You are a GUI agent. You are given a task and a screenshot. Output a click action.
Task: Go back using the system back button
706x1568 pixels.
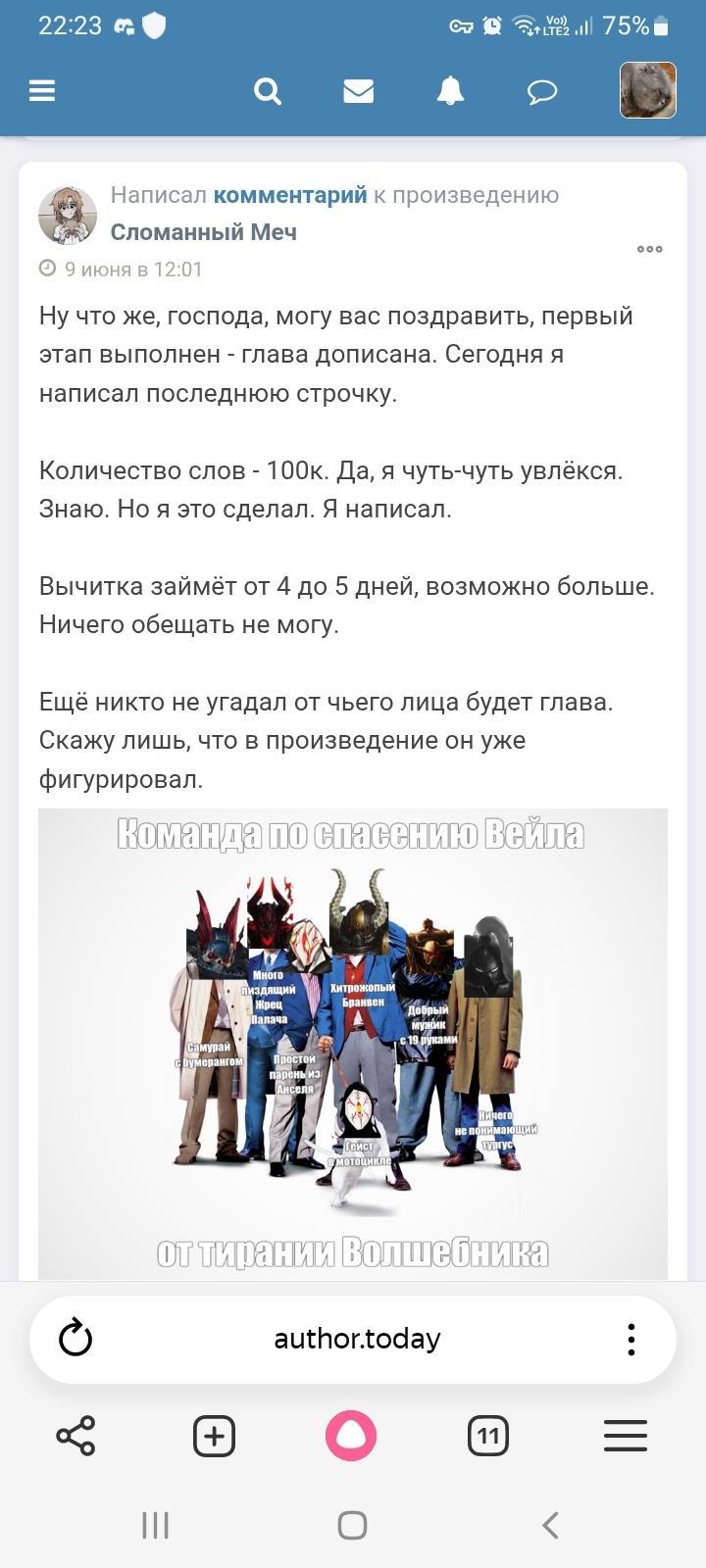550,1525
